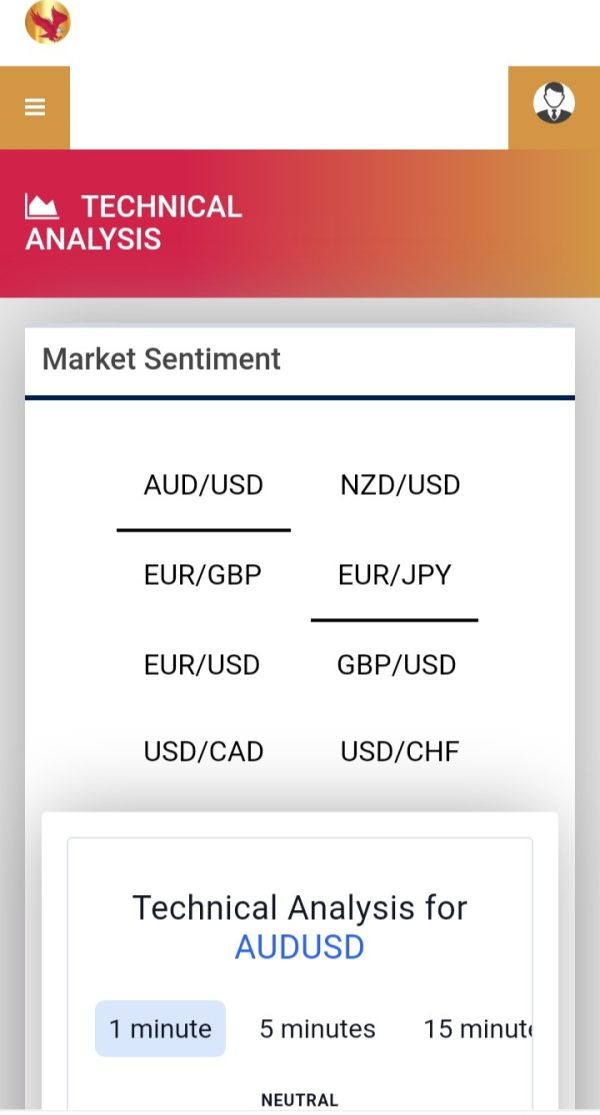Select the AUD/USD pair

point(203,486)
